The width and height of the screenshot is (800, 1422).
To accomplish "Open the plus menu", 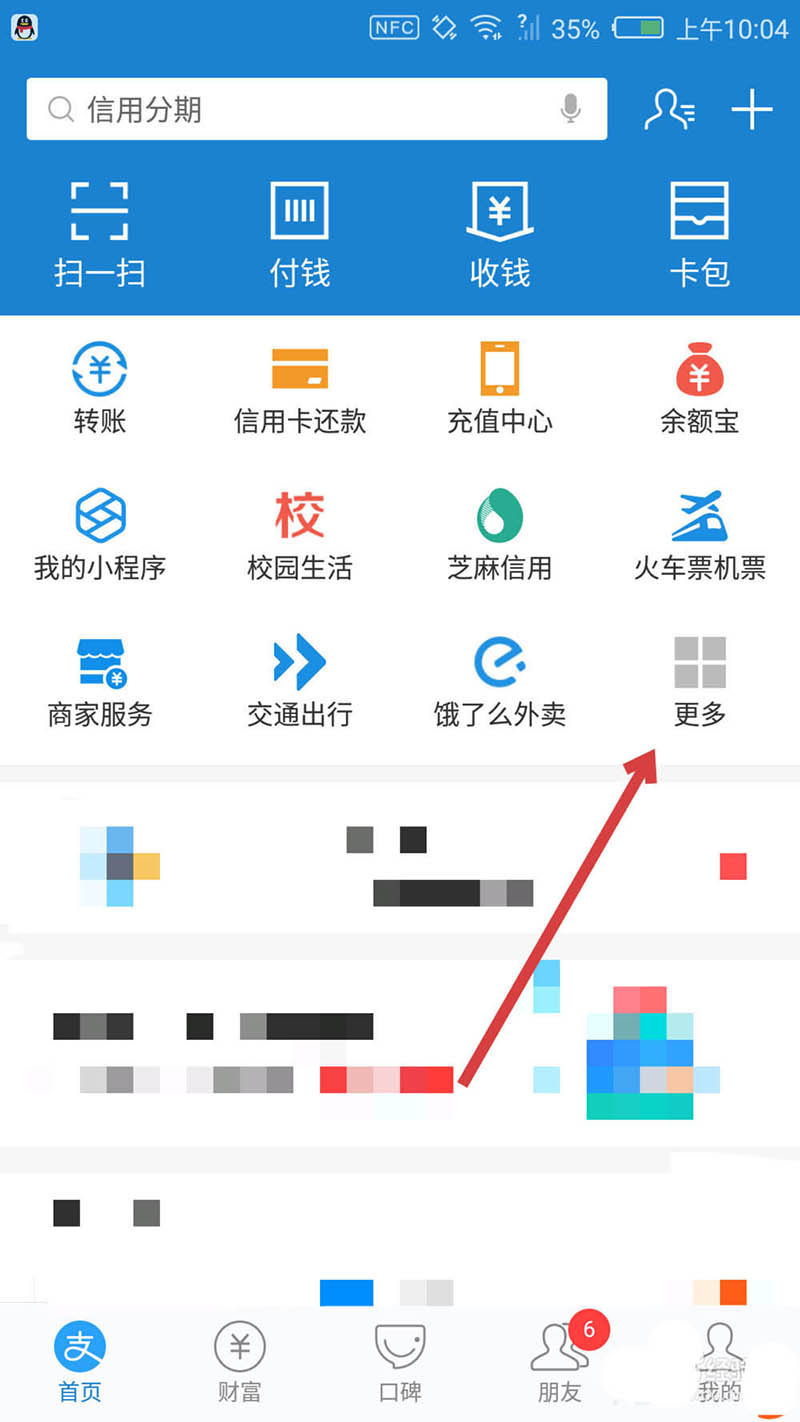I will [752, 109].
